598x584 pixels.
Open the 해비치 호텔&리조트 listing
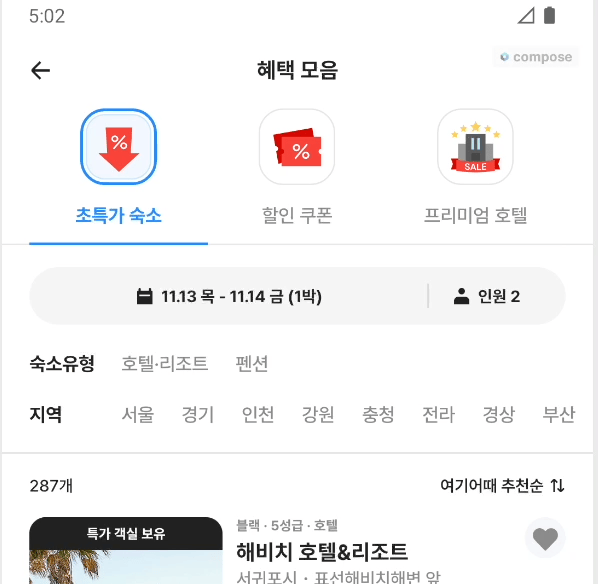(x=322, y=552)
